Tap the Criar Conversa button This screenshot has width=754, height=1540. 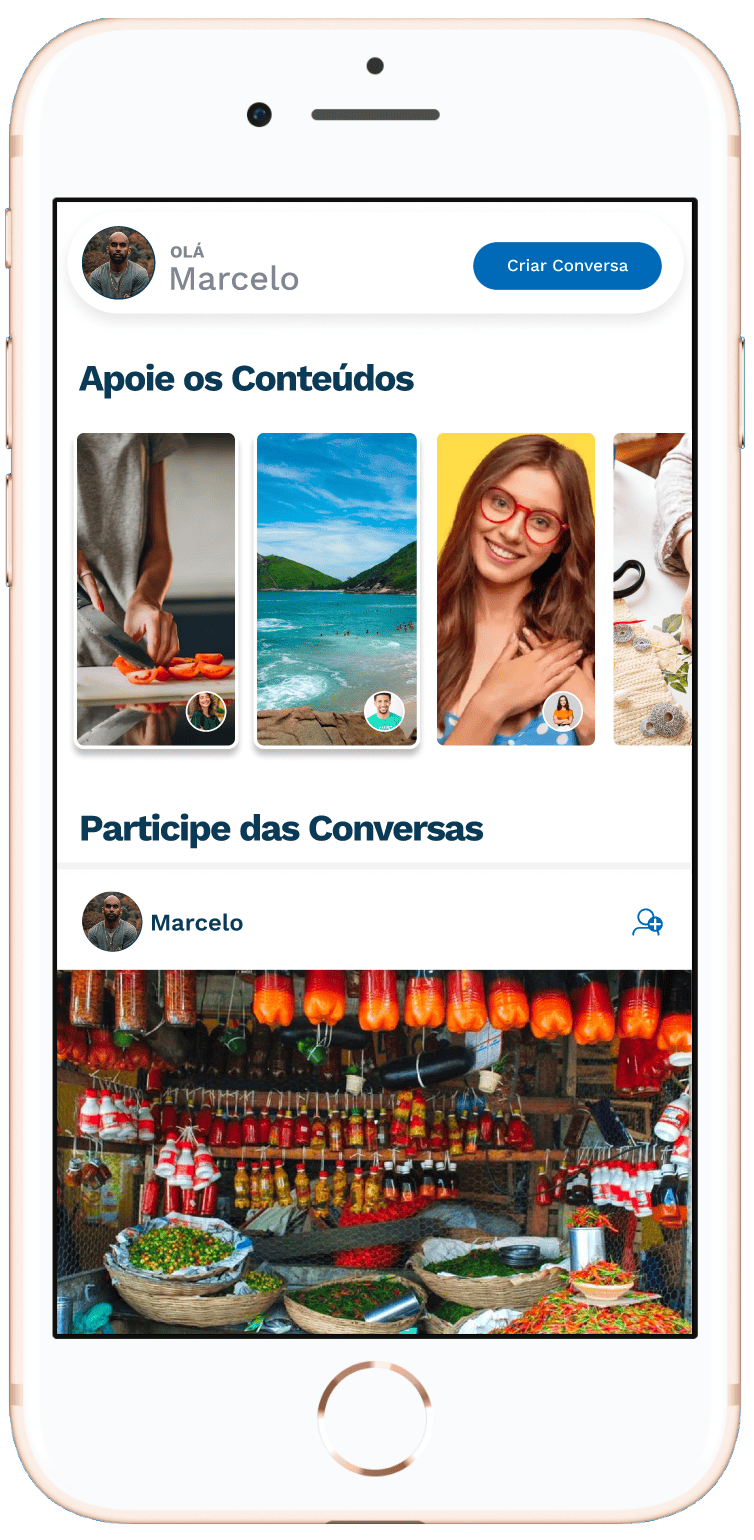click(x=567, y=266)
